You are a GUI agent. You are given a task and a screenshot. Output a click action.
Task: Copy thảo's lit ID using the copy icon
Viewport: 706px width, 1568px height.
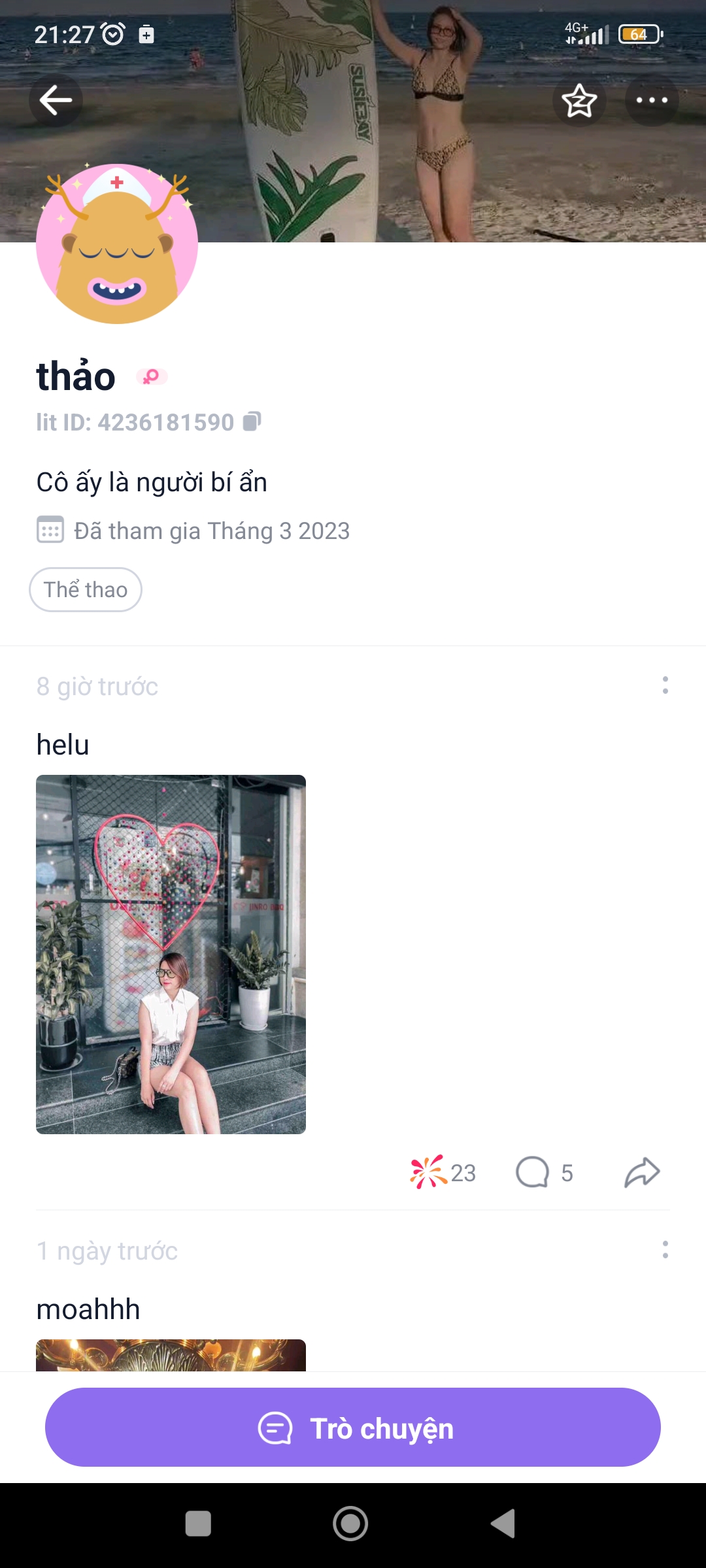pyautogui.click(x=252, y=421)
